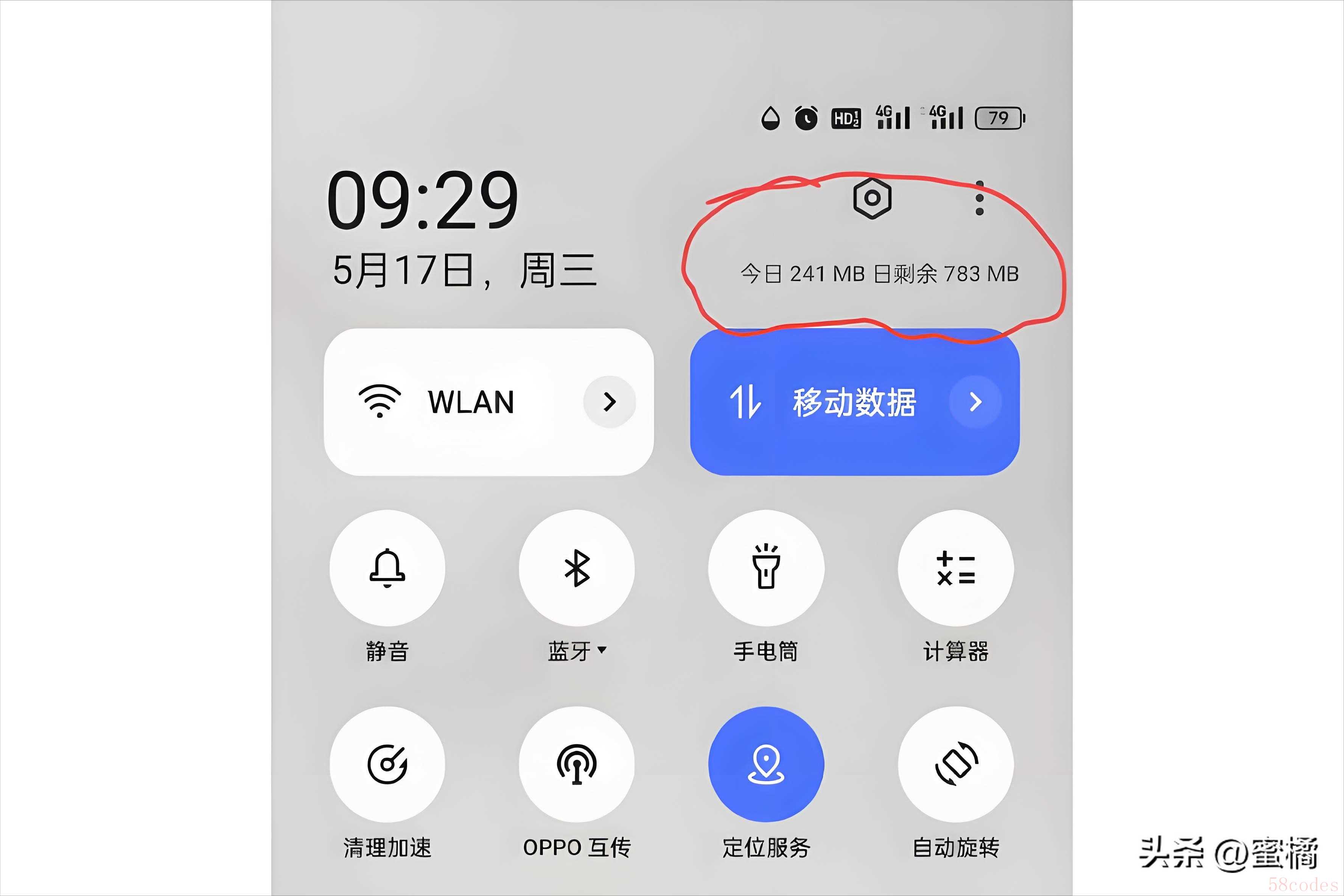Image resolution: width=1344 pixels, height=896 pixels.
Task: Open the three-dot overflow menu
Action: [x=979, y=198]
